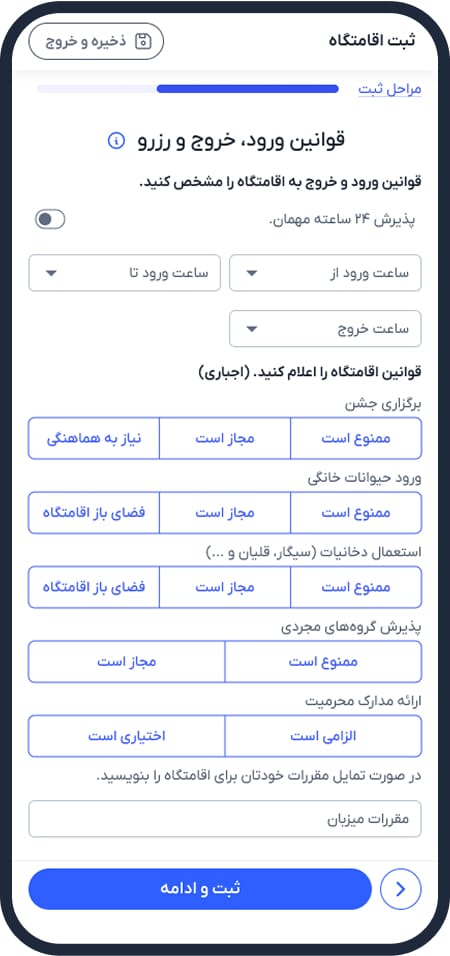Select ممنوع است for برگزاری جشن
This screenshot has height=956, width=450.
pos(356,438)
